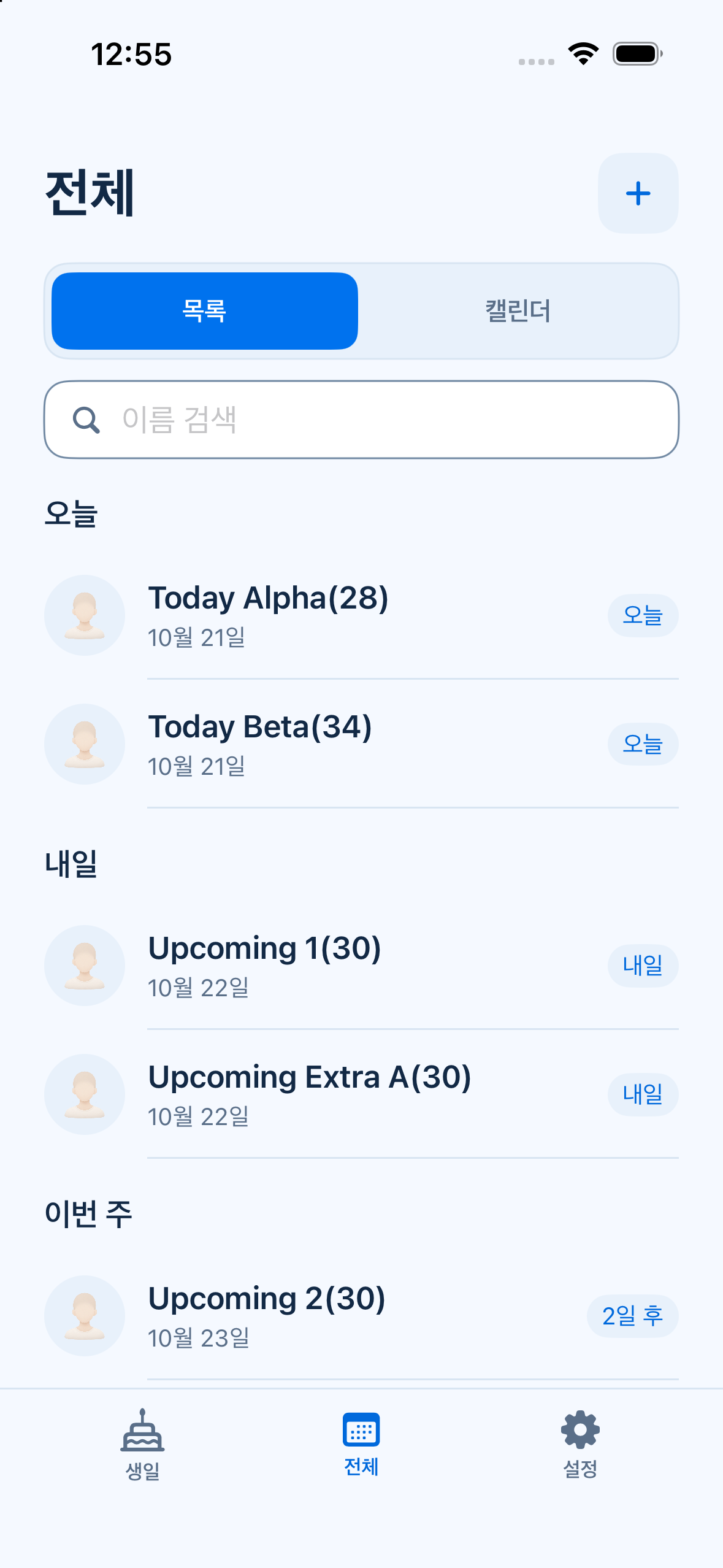Open Upcoming Extra A(30) entry
This screenshot has width=723, height=1568.
(361, 1094)
